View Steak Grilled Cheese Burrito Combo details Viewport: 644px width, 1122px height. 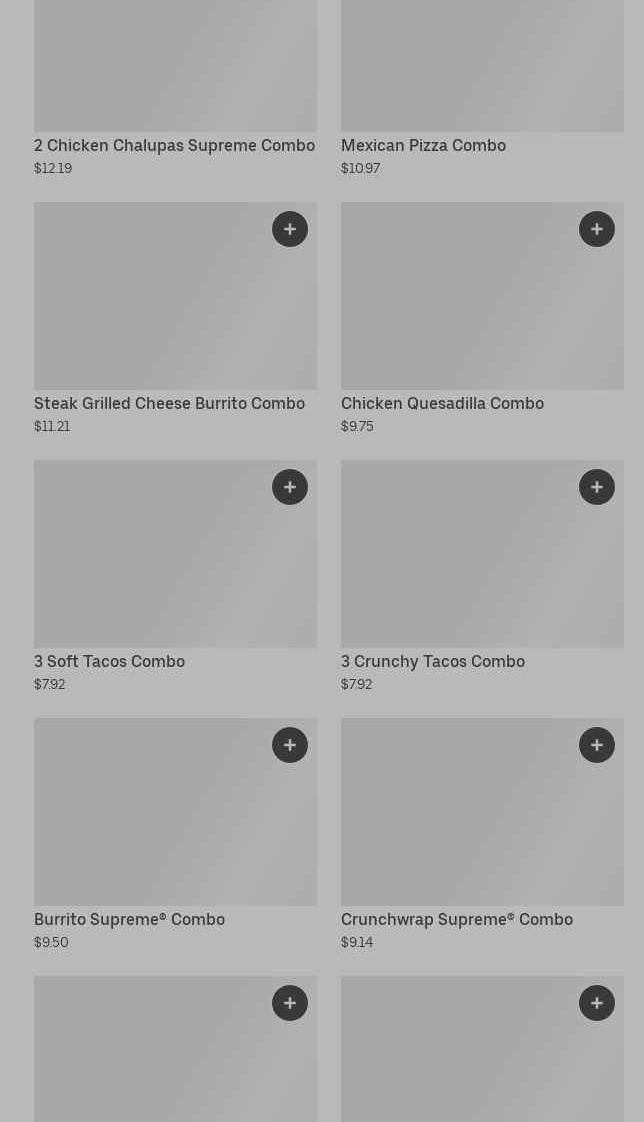point(169,404)
